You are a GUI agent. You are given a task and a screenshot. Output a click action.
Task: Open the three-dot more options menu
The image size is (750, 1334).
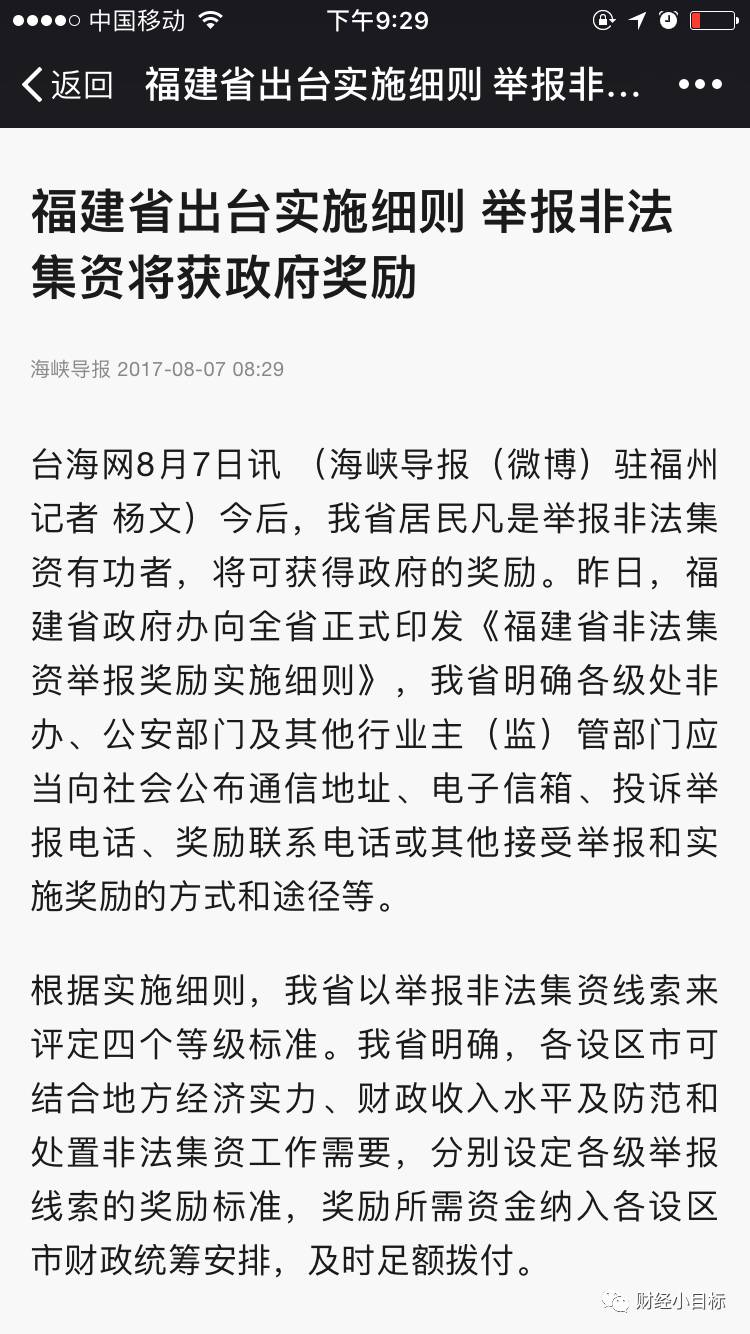(x=700, y=85)
